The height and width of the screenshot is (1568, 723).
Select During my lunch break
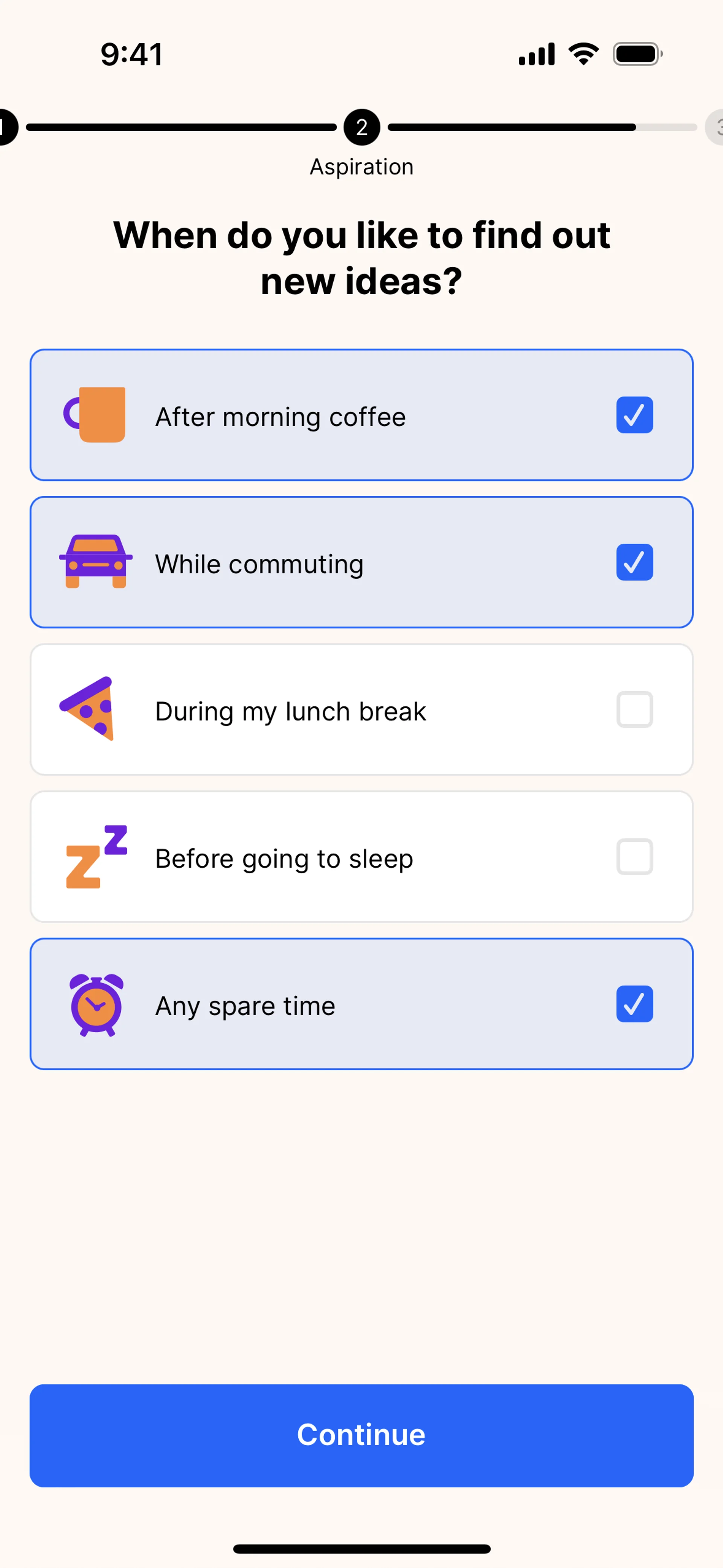(x=634, y=710)
